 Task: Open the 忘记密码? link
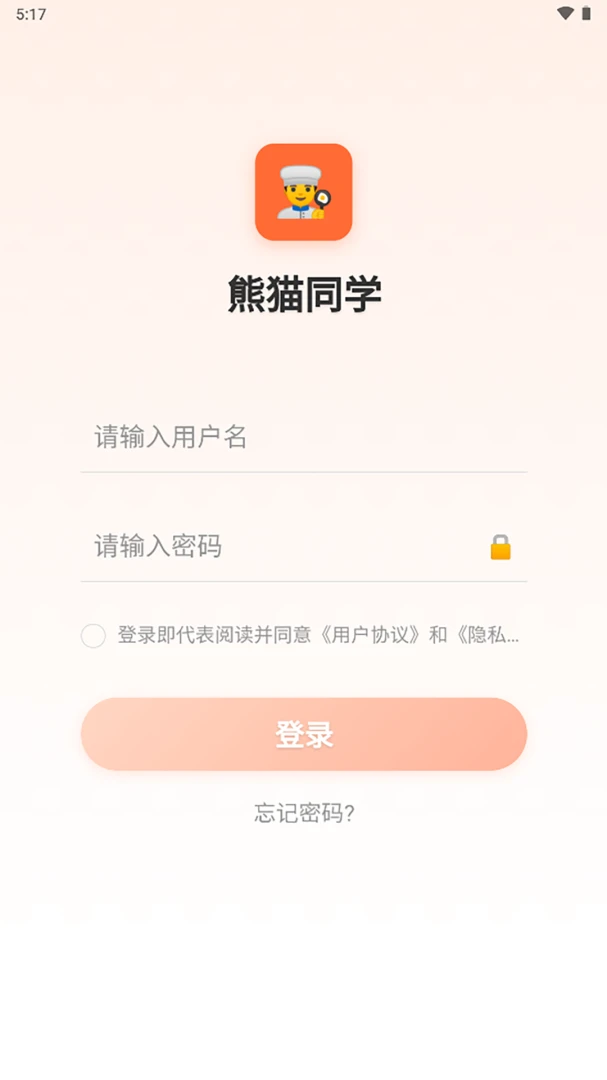(304, 813)
